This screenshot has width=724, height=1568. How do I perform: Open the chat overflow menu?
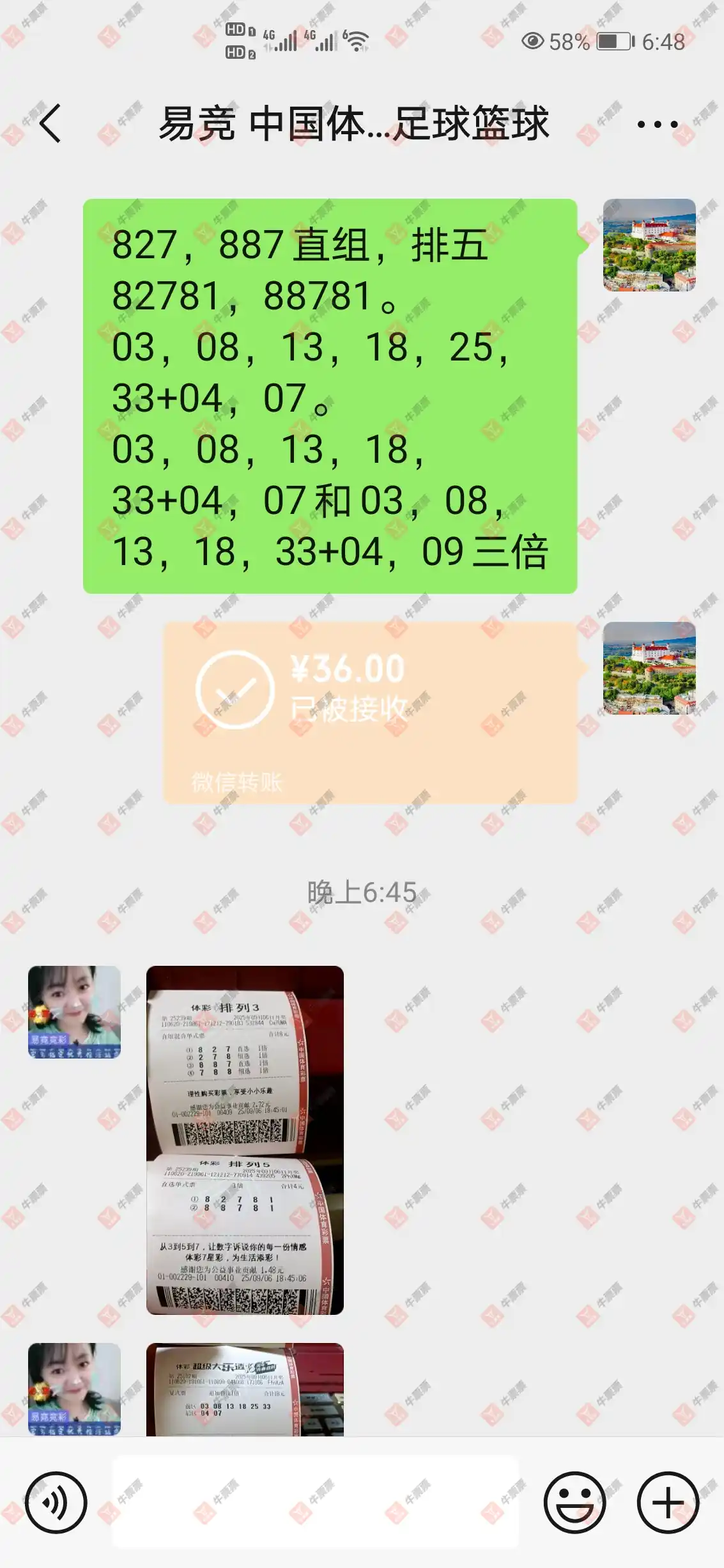(x=657, y=125)
